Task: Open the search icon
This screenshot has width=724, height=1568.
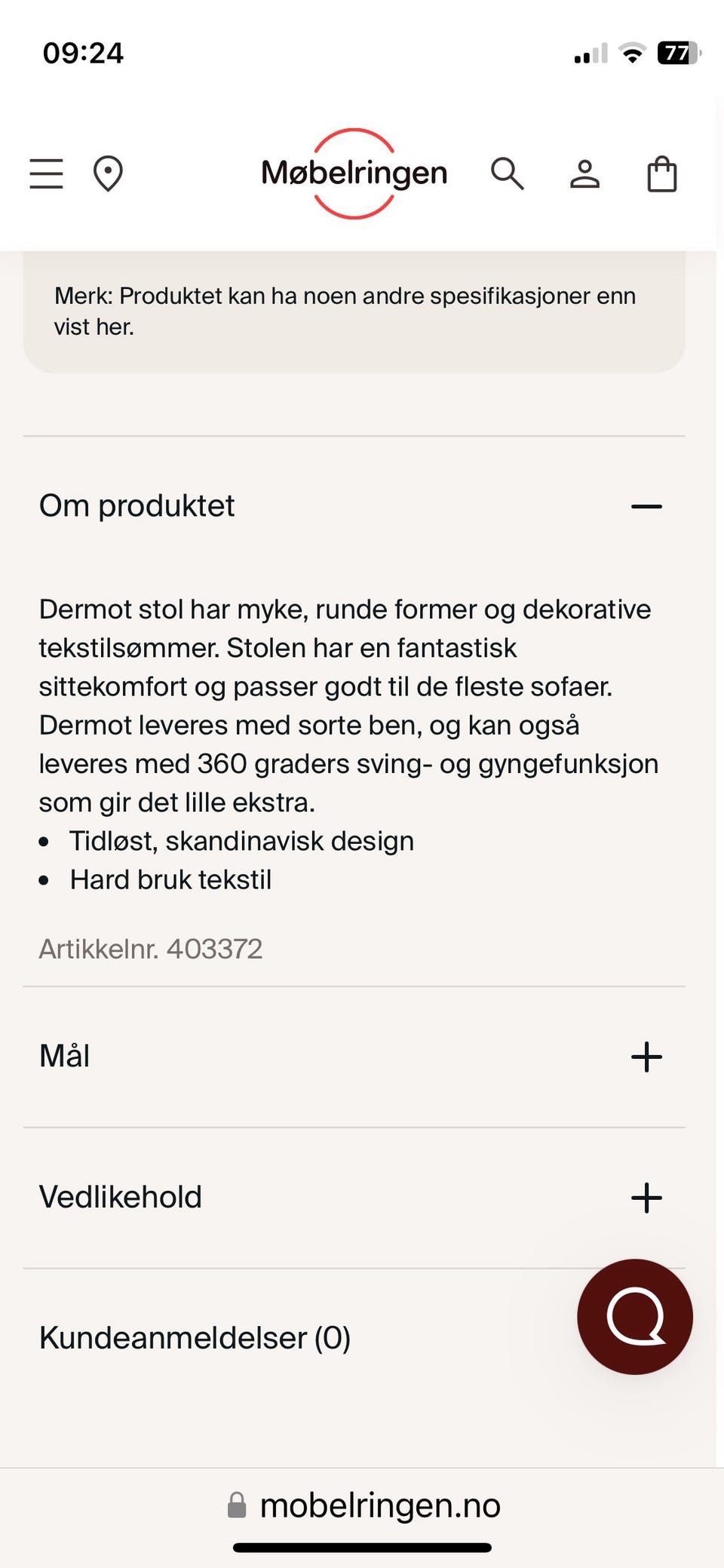Action: [507, 173]
